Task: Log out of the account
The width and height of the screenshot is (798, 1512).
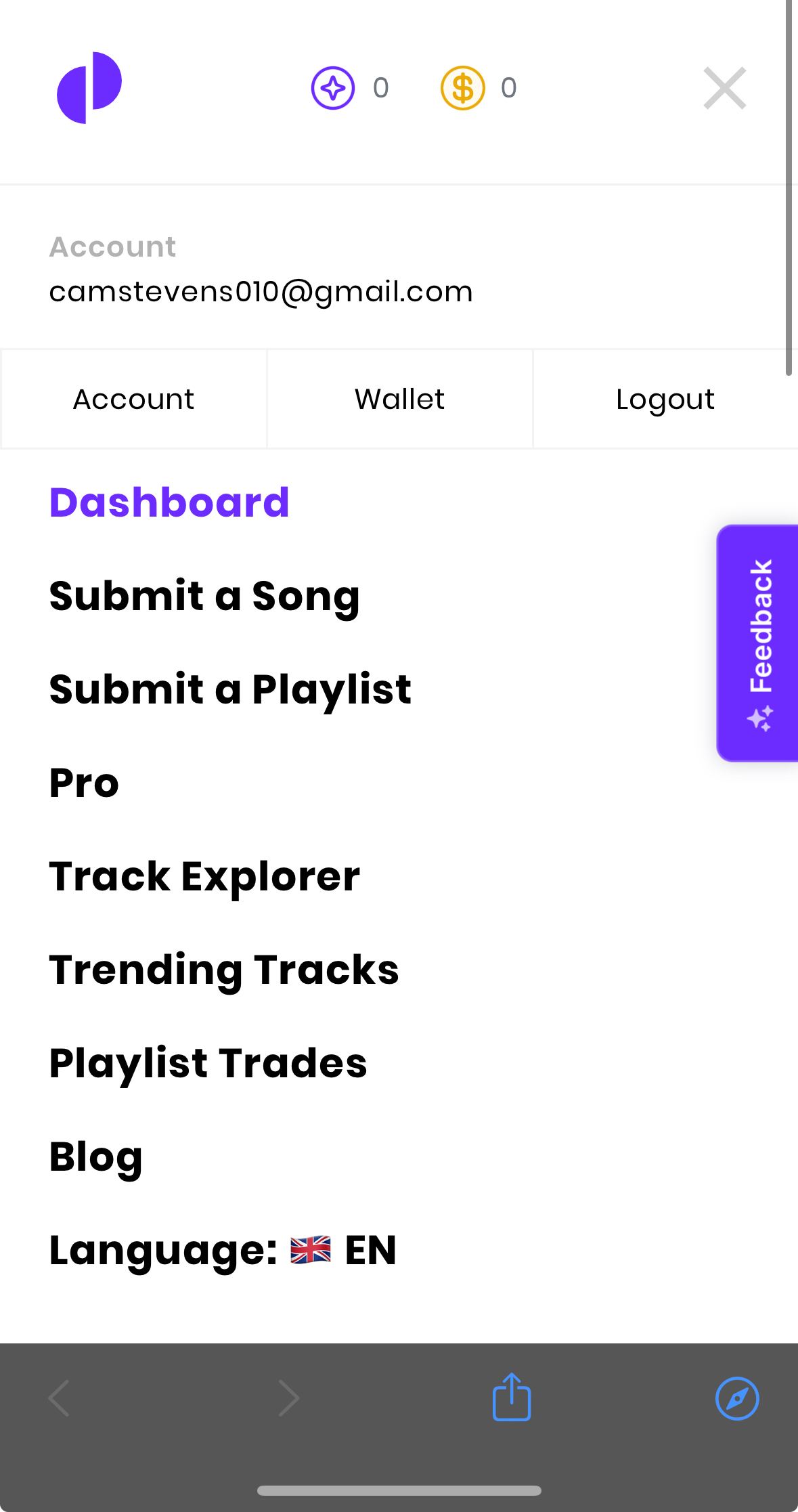Action: pyautogui.click(x=665, y=399)
